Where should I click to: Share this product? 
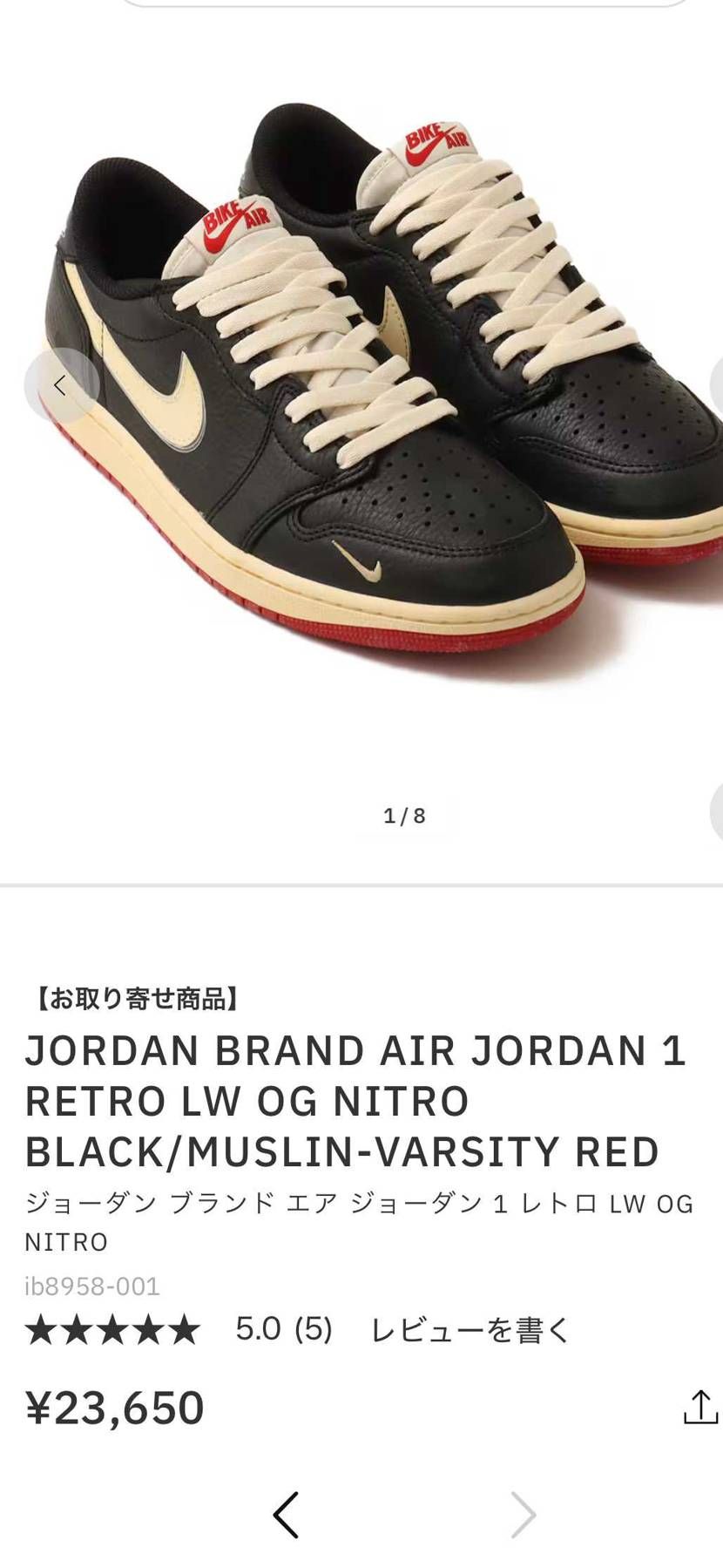pos(700,1408)
